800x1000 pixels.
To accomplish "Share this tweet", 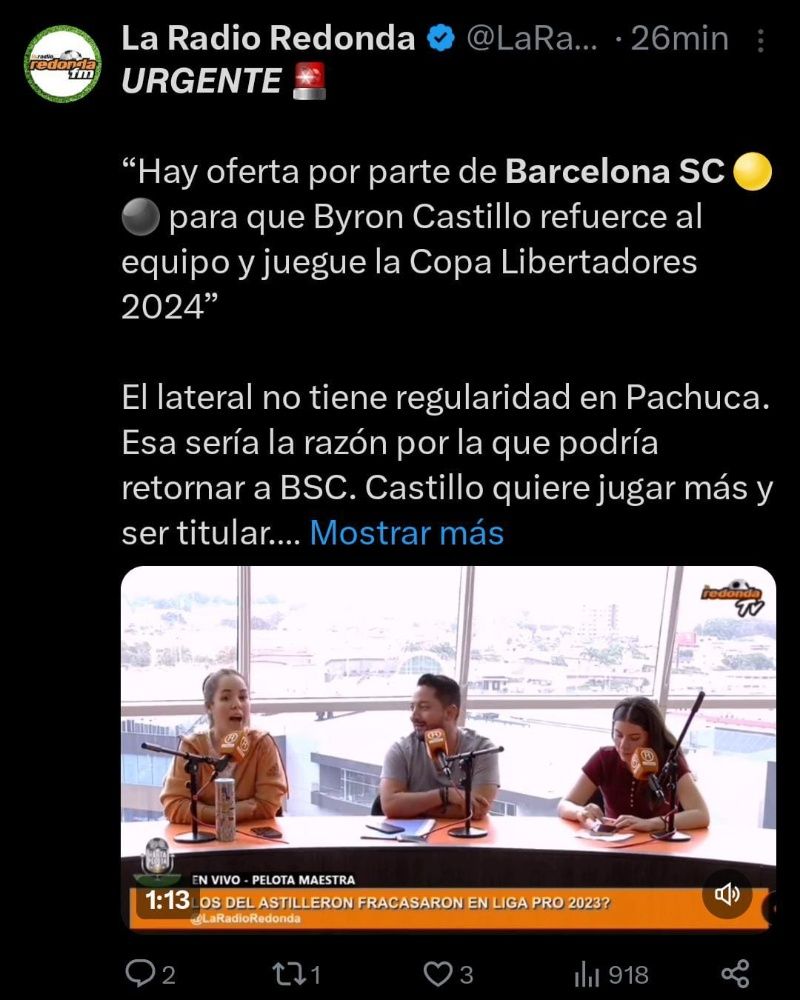I will (736, 973).
